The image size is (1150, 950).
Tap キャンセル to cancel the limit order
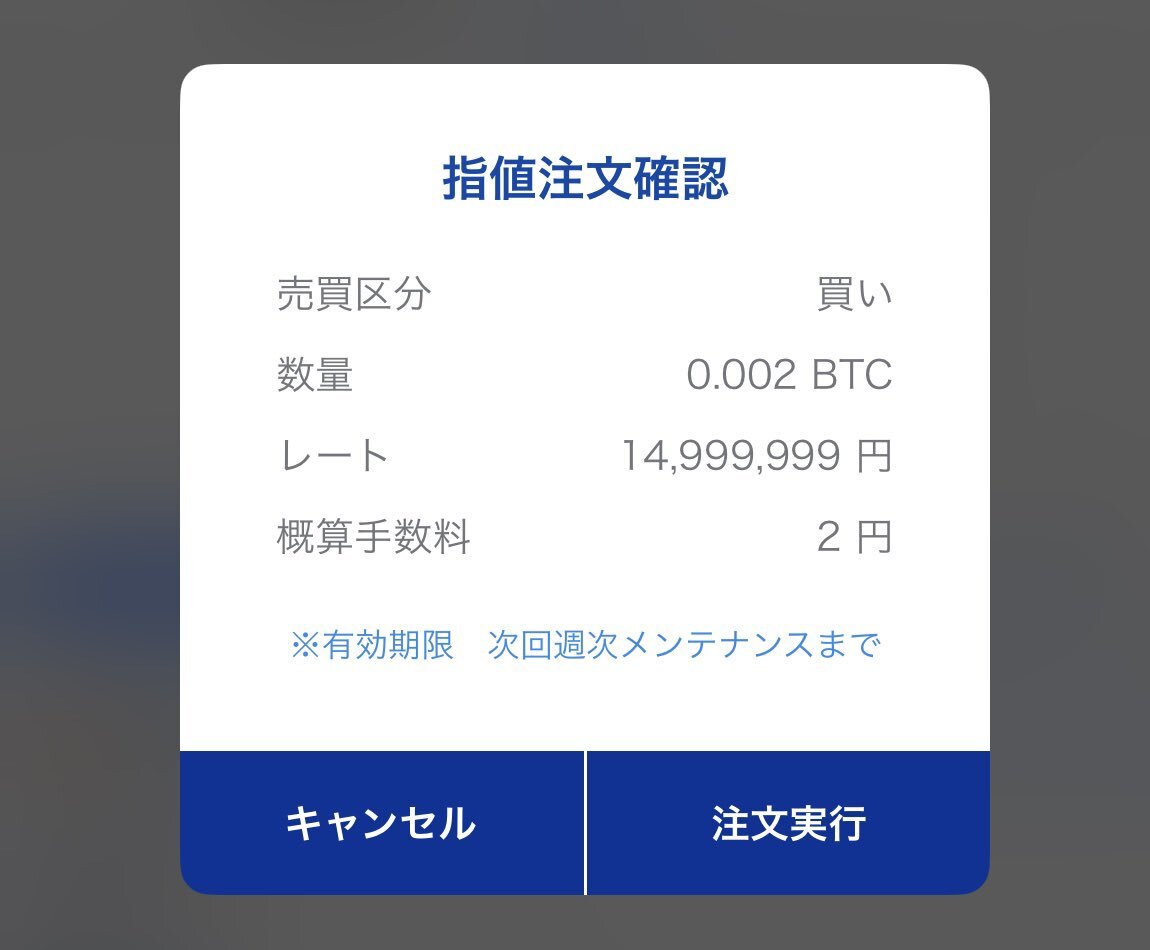click(x=381, y=823)
